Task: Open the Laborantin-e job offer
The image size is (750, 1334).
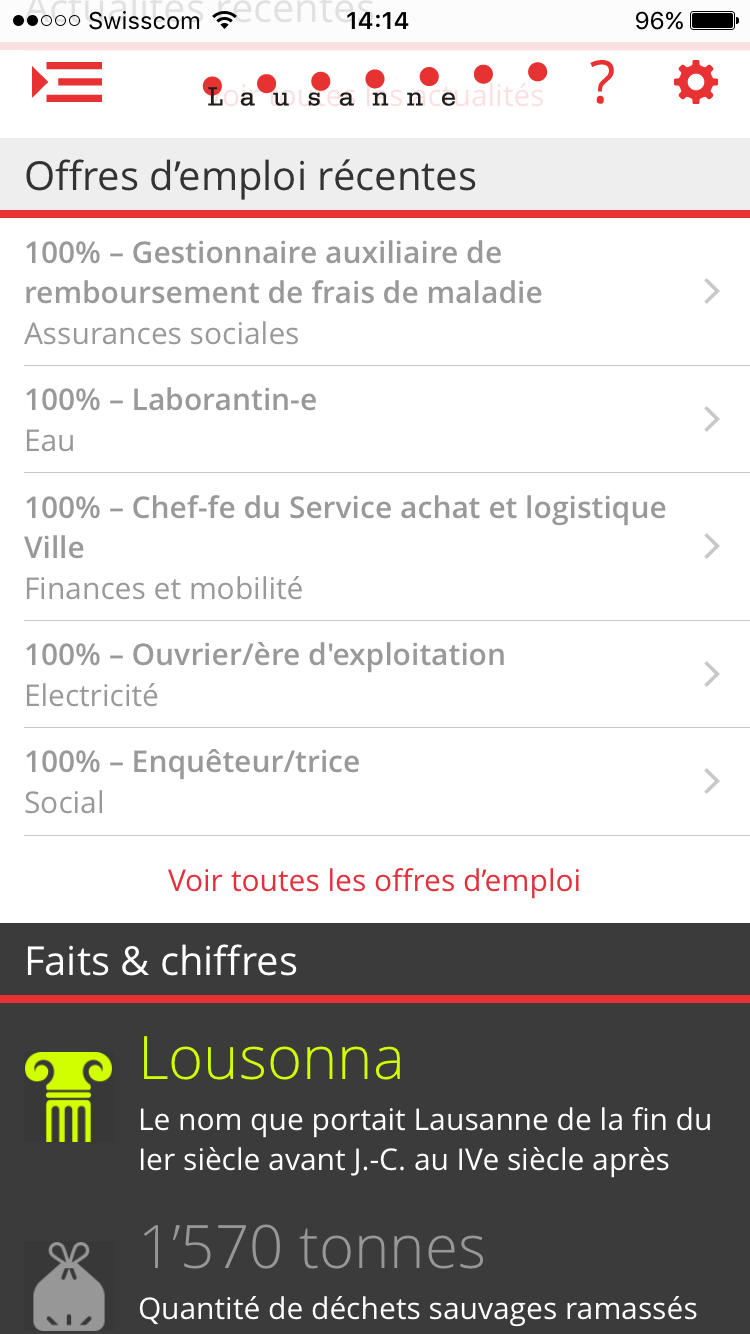Action: [x=375, y=420]
